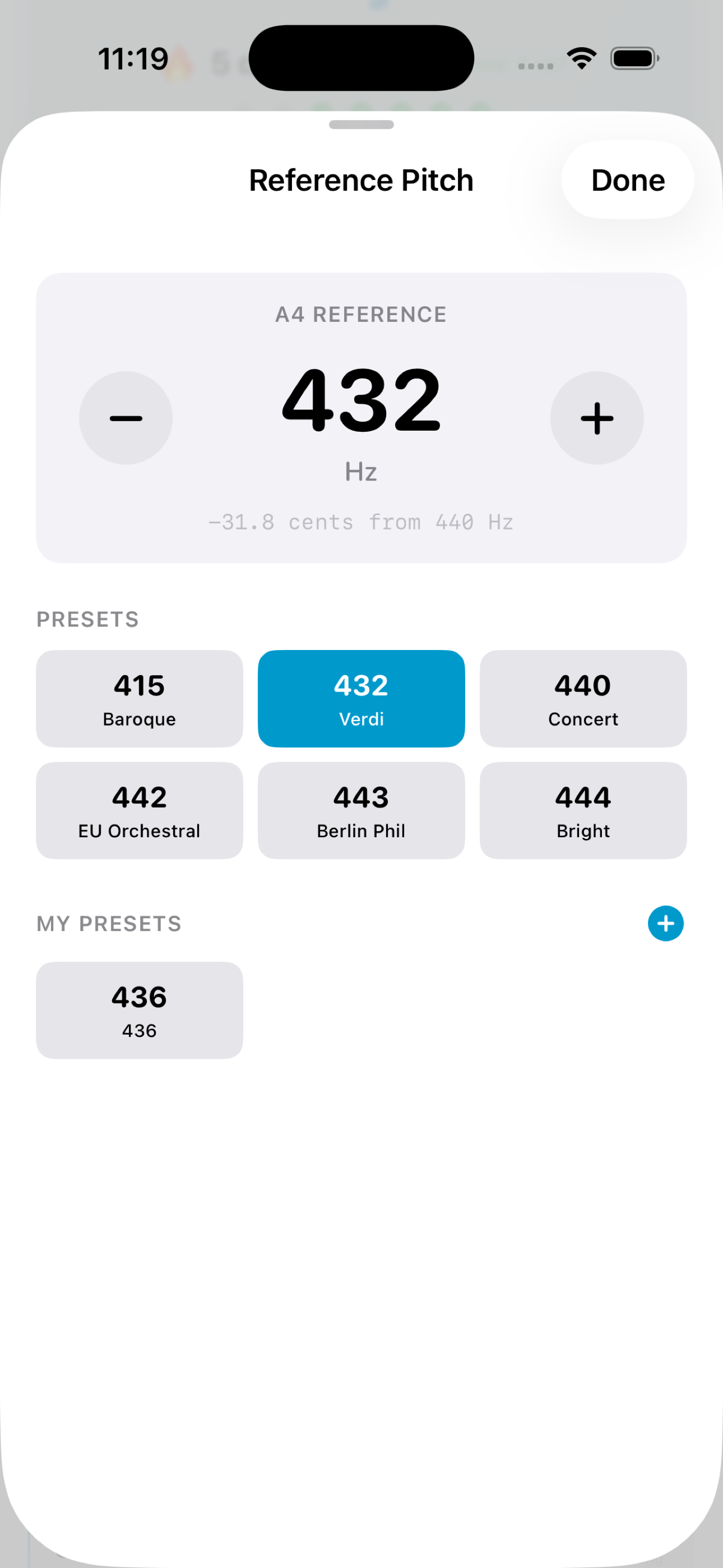
Task: Tap the battery indicator in the status bar
Action: (633, 57)
